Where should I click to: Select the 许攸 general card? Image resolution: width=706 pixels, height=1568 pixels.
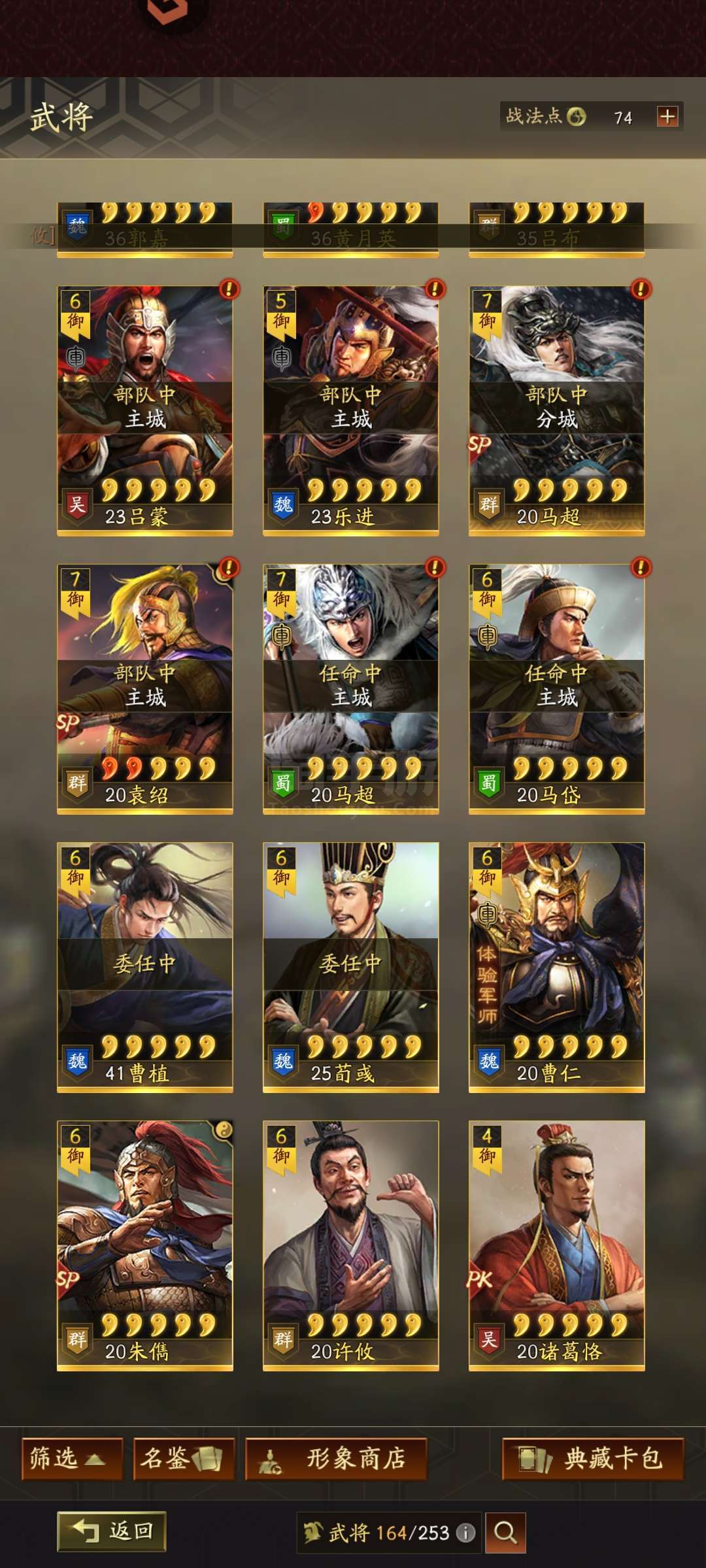tap(351, 1246)
